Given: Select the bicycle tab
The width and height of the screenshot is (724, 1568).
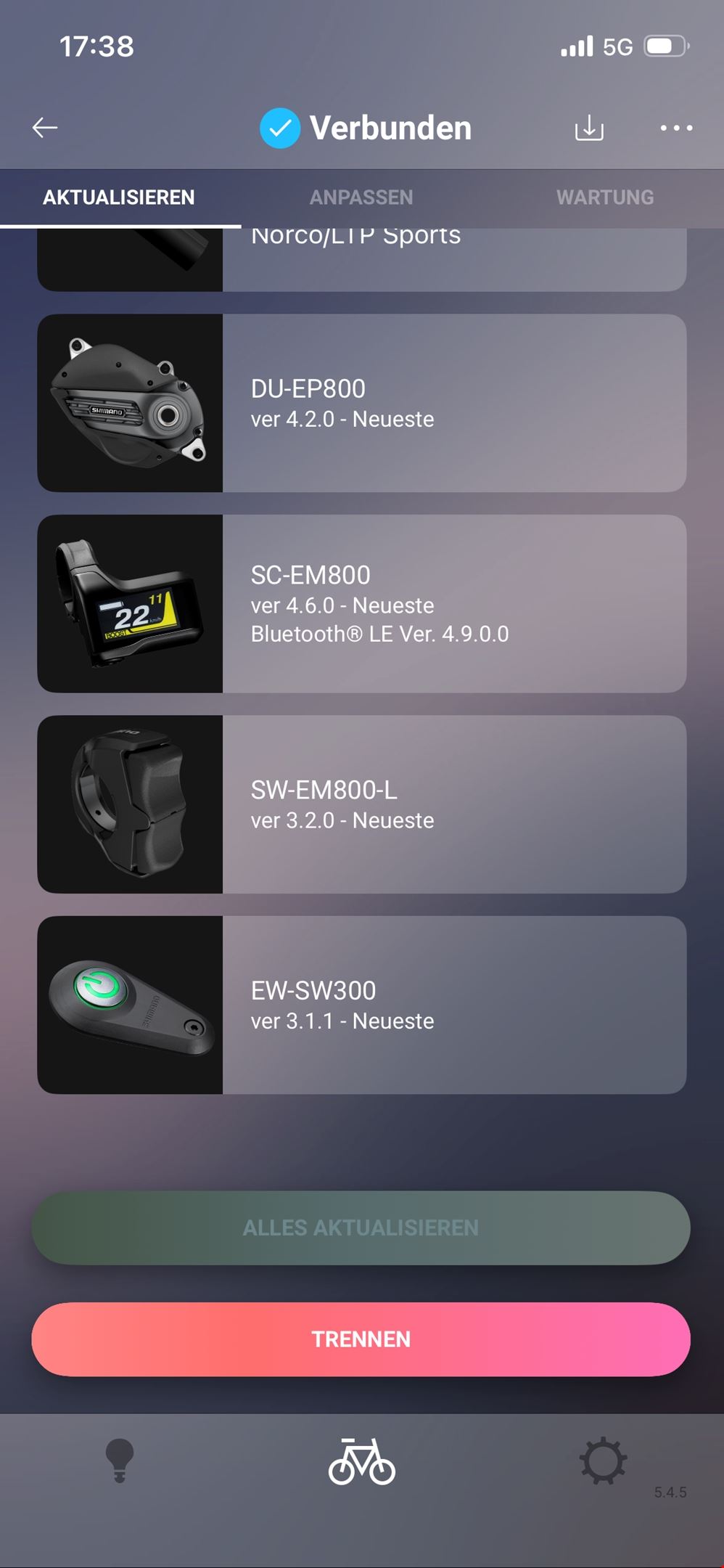Looking at the screenshot, I should [x=362, y=1461].
